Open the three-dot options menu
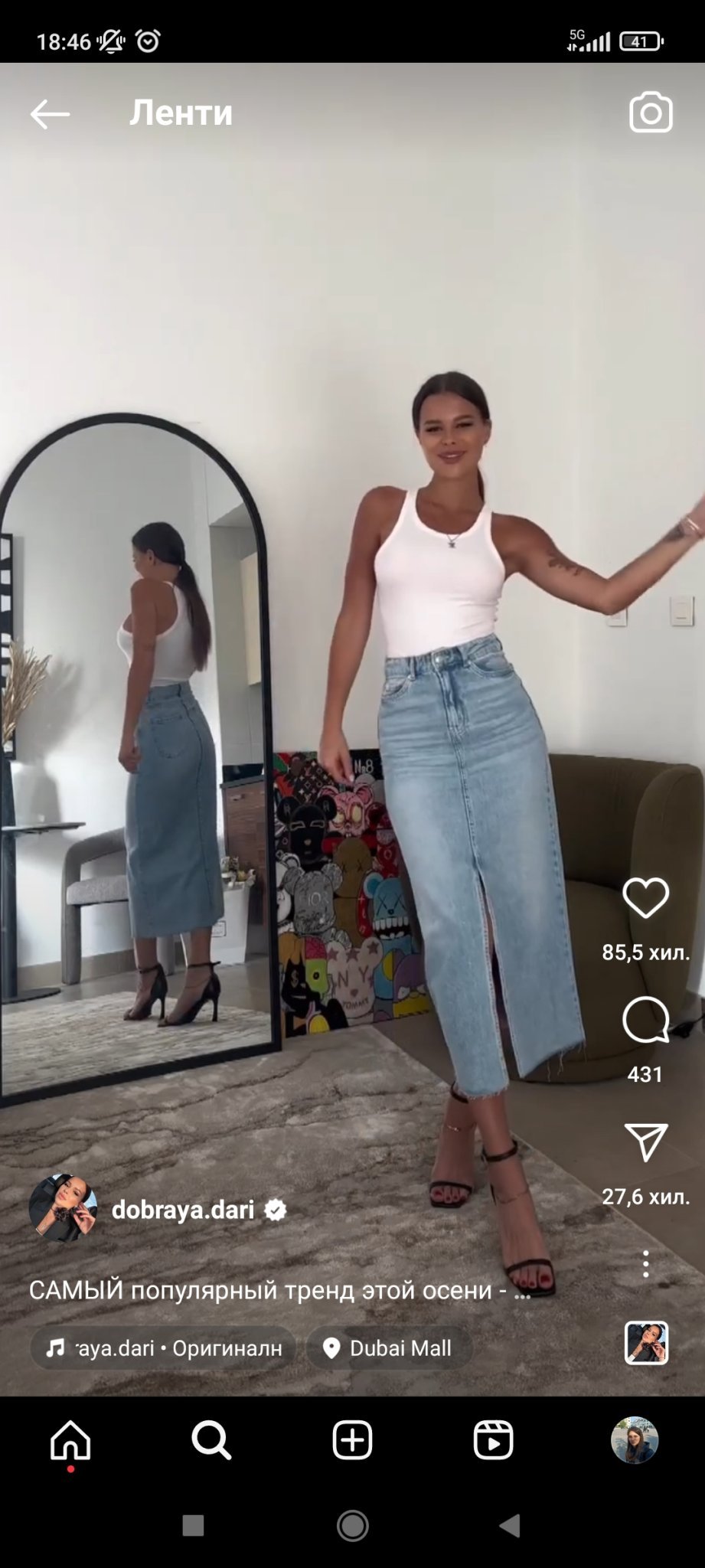The image size is (705, 1568). [x=646, y=1263]
